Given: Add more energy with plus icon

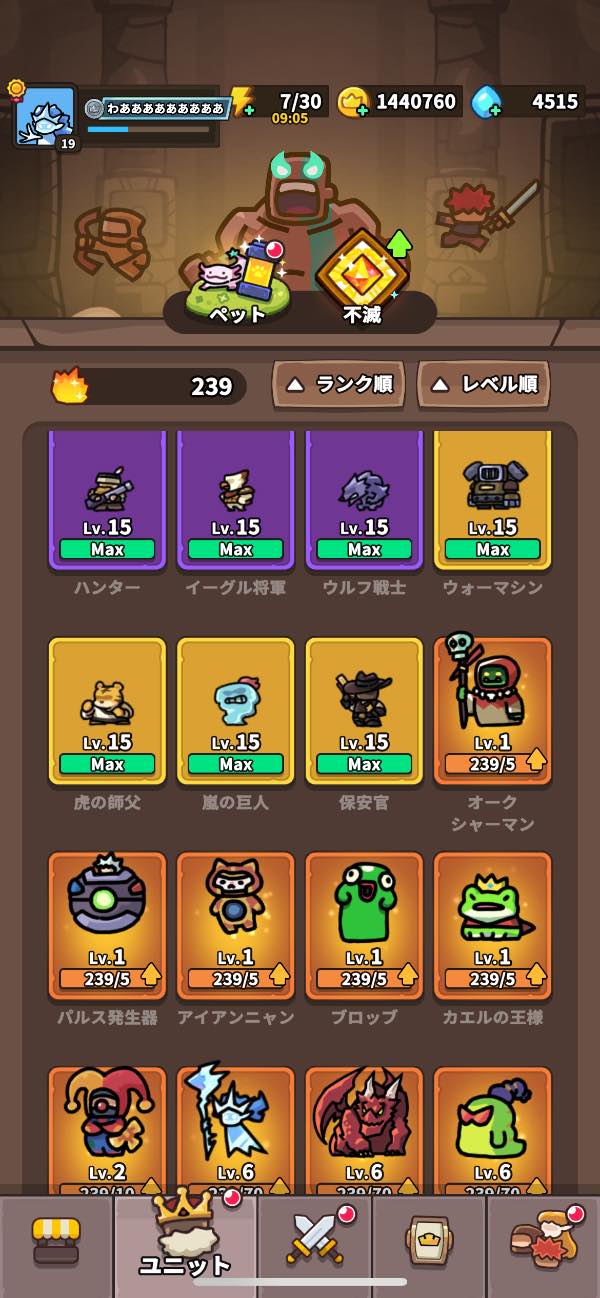Looking at the screenshot, I should coord(245,109).
